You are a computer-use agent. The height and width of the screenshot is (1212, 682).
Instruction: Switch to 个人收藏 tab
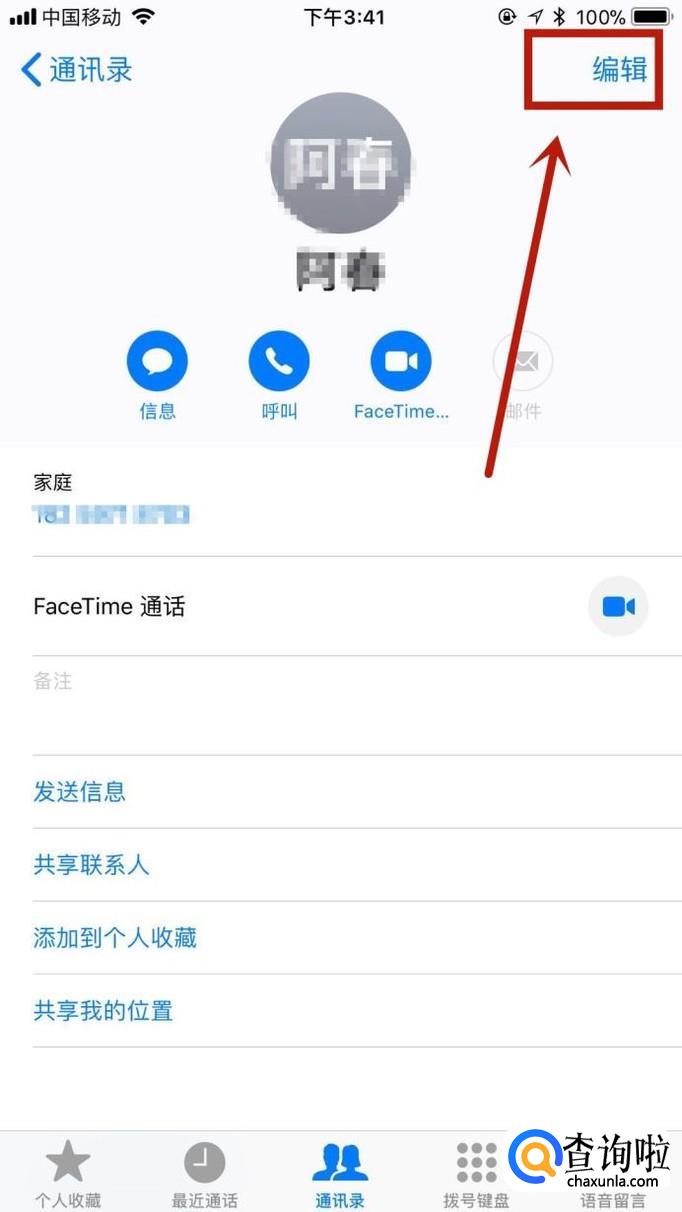tap(68, 1174)
